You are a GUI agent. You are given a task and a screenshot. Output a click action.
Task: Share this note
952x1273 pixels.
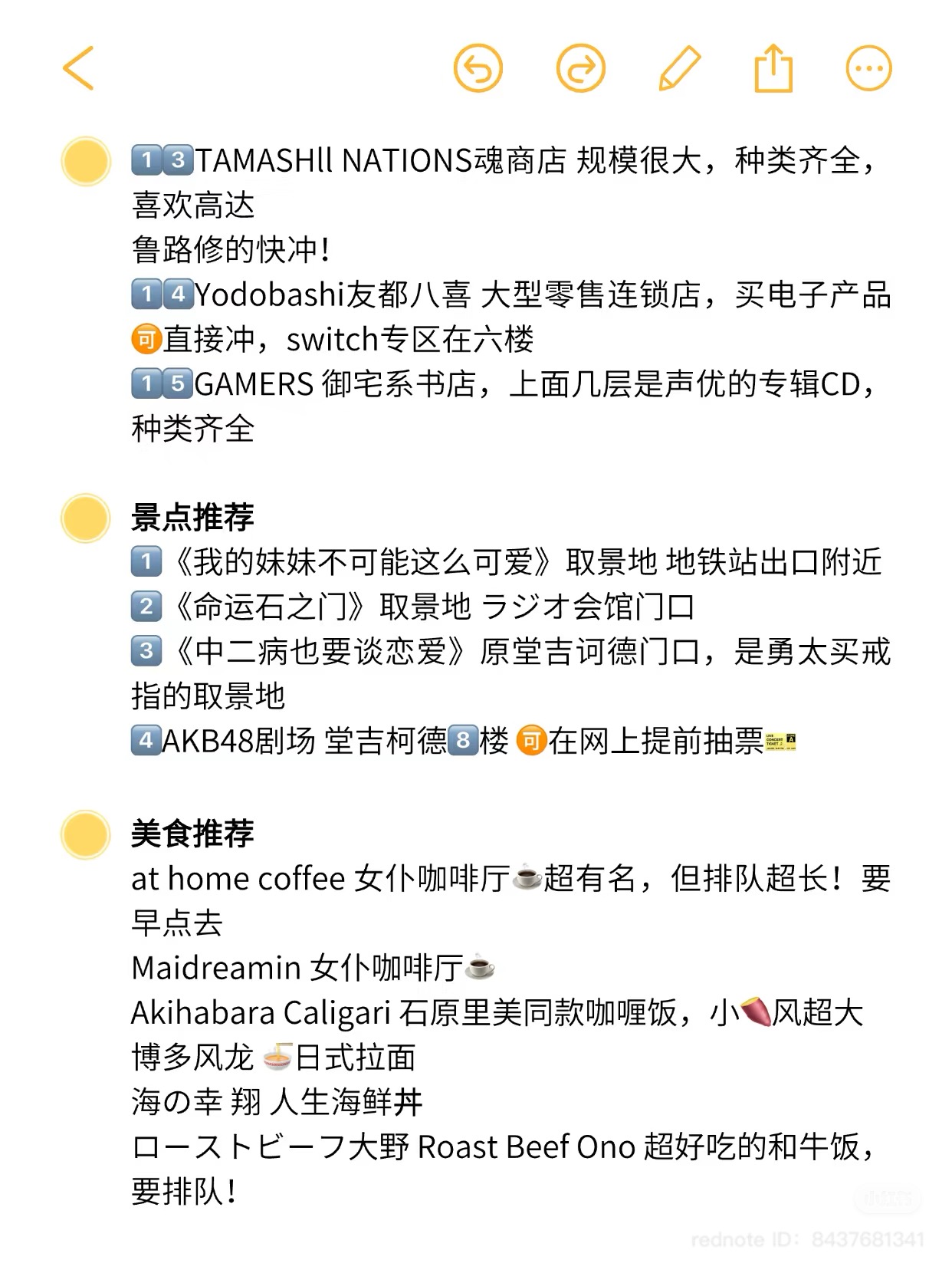click(773, 68)
